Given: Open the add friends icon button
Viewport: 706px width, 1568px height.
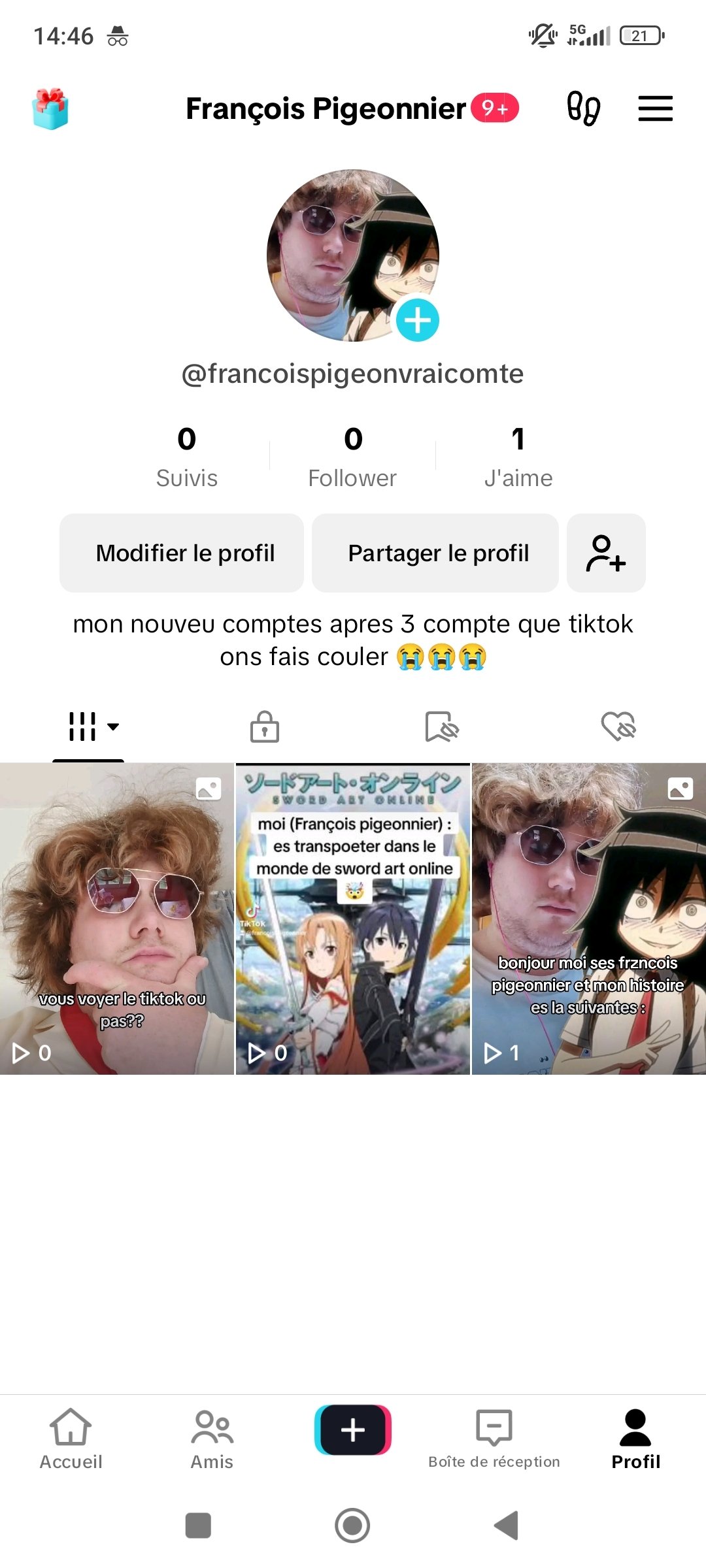Looking at the screenshot, I should (x=606, y=553).
